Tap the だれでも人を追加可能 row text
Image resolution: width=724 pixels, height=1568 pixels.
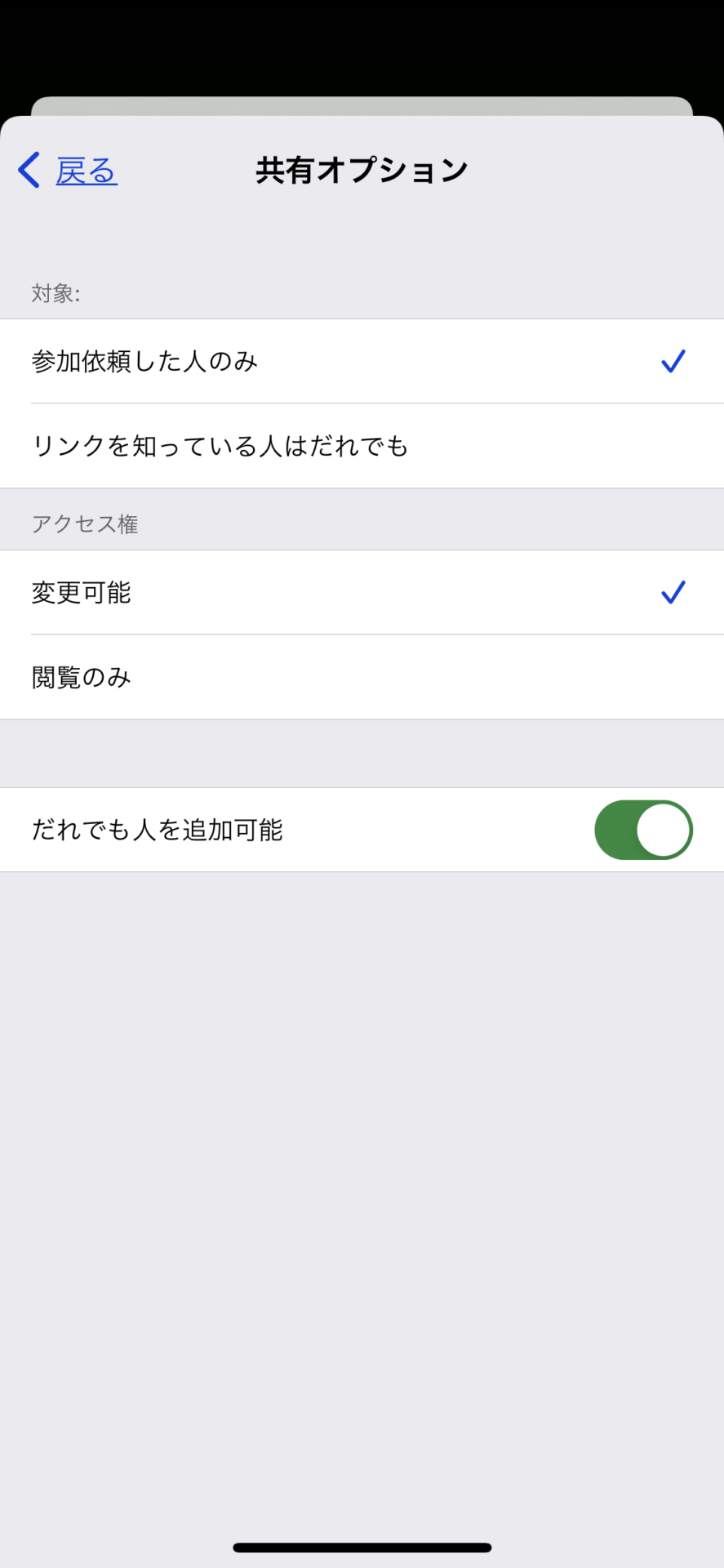click(158, 830)
